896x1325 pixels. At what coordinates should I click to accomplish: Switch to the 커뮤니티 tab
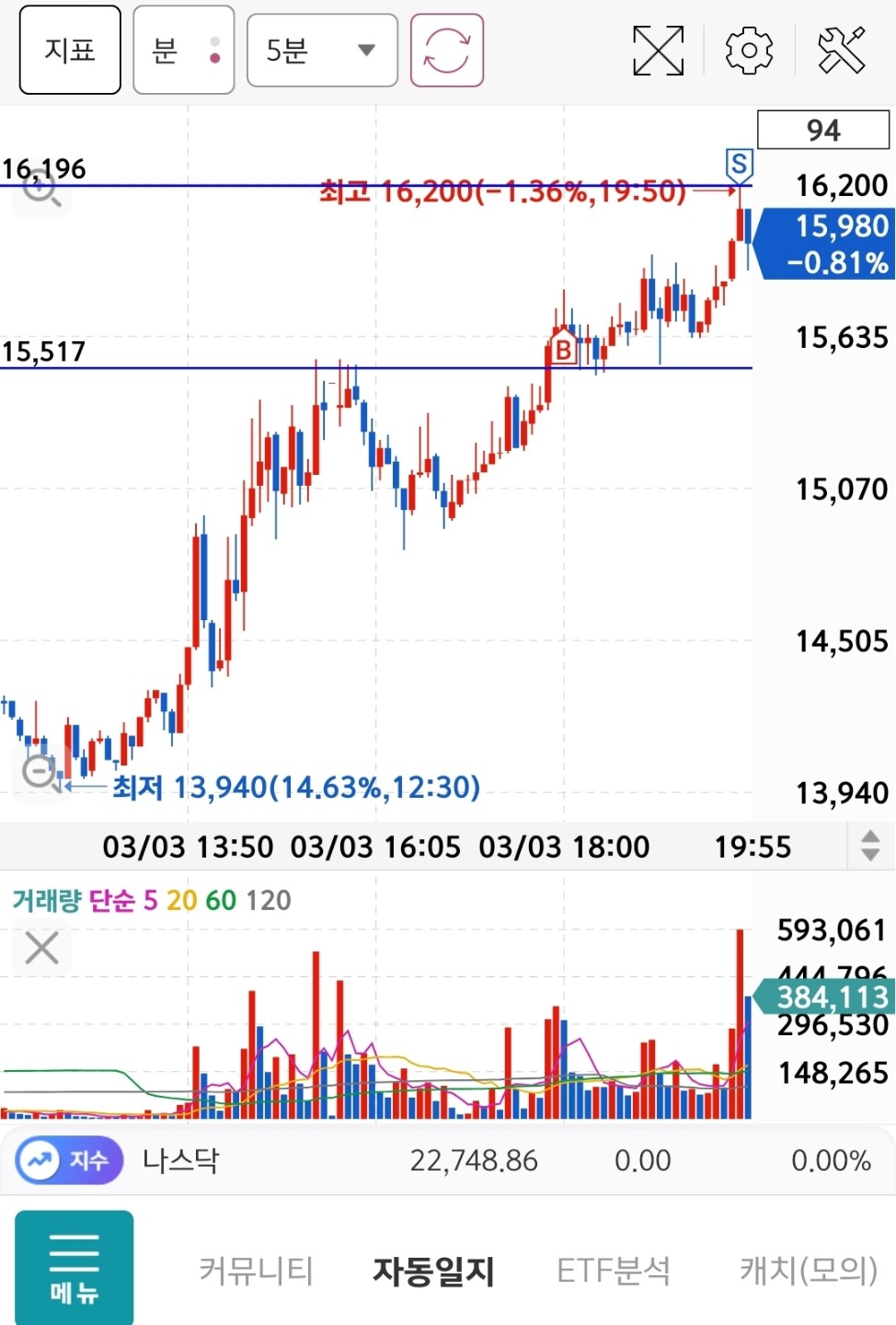(257, 1271)
